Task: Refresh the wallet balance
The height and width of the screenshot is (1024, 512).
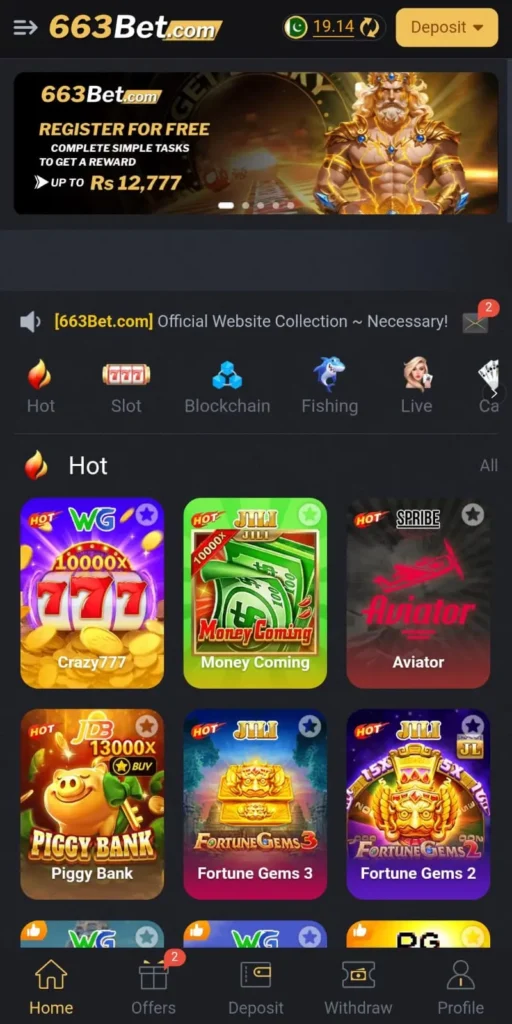Action: point(369,27)
